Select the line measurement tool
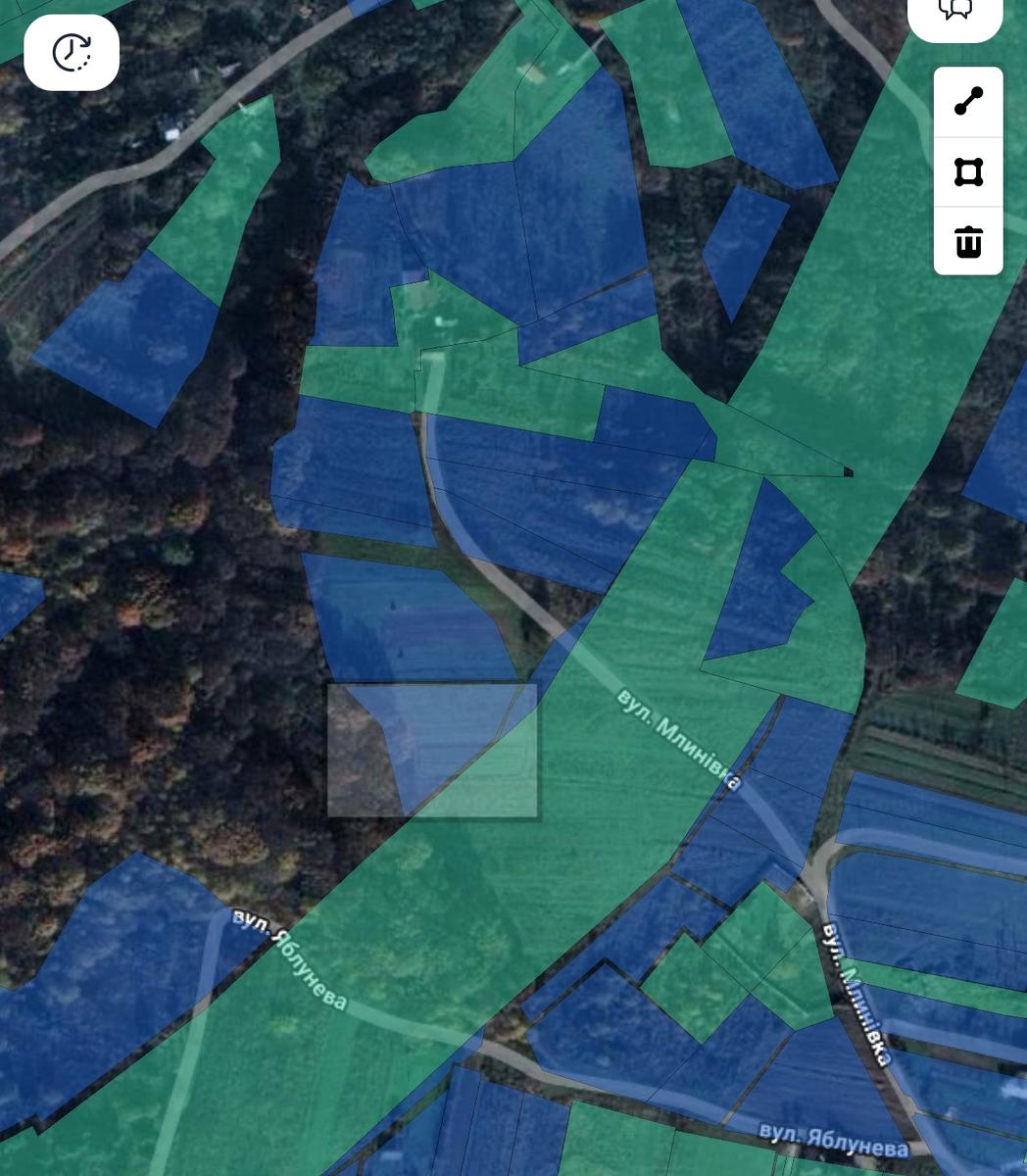 968,102
